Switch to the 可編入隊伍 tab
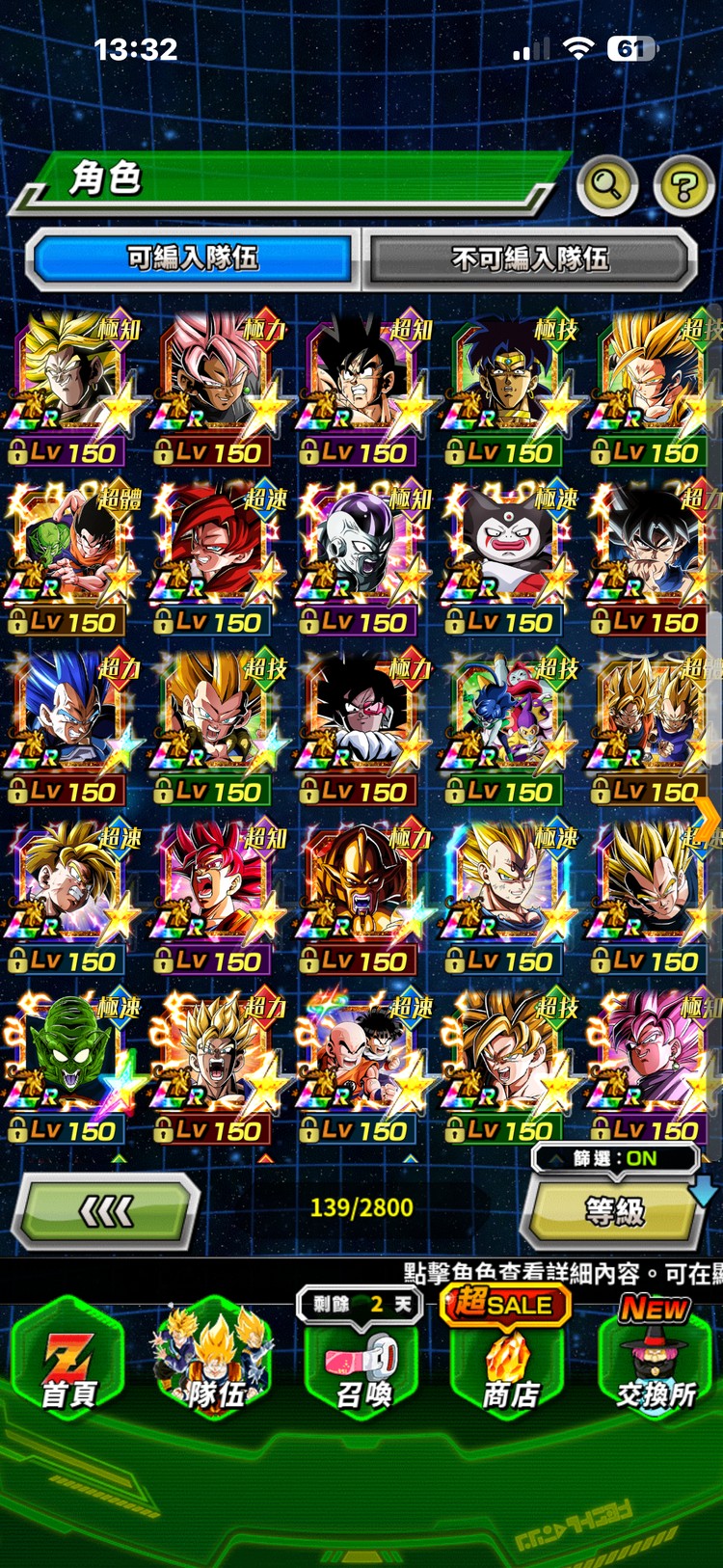 click(193, 258)
